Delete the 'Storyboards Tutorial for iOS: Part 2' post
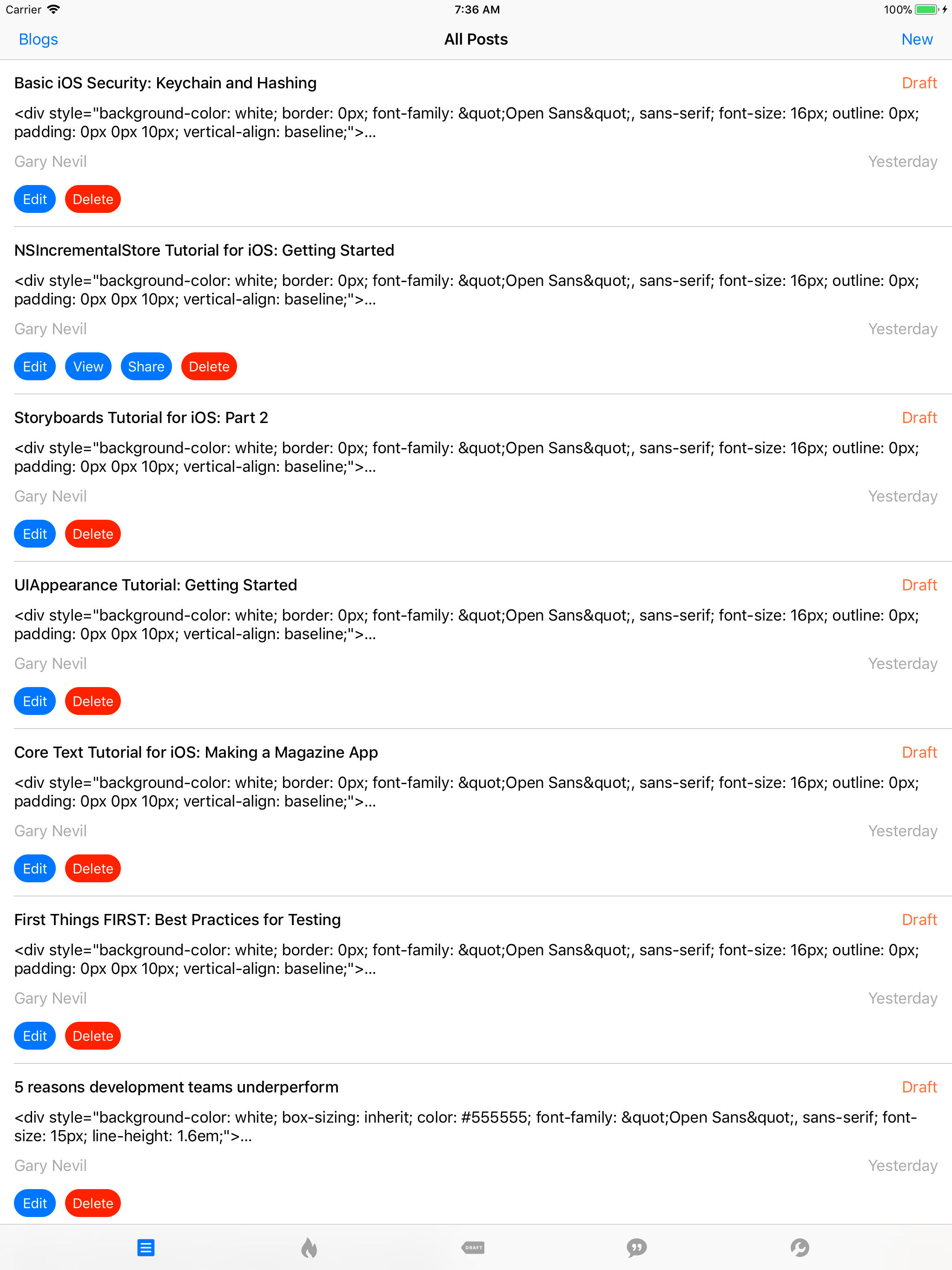The height and width of the screenshot is (1270, 952). click(93, 533)
